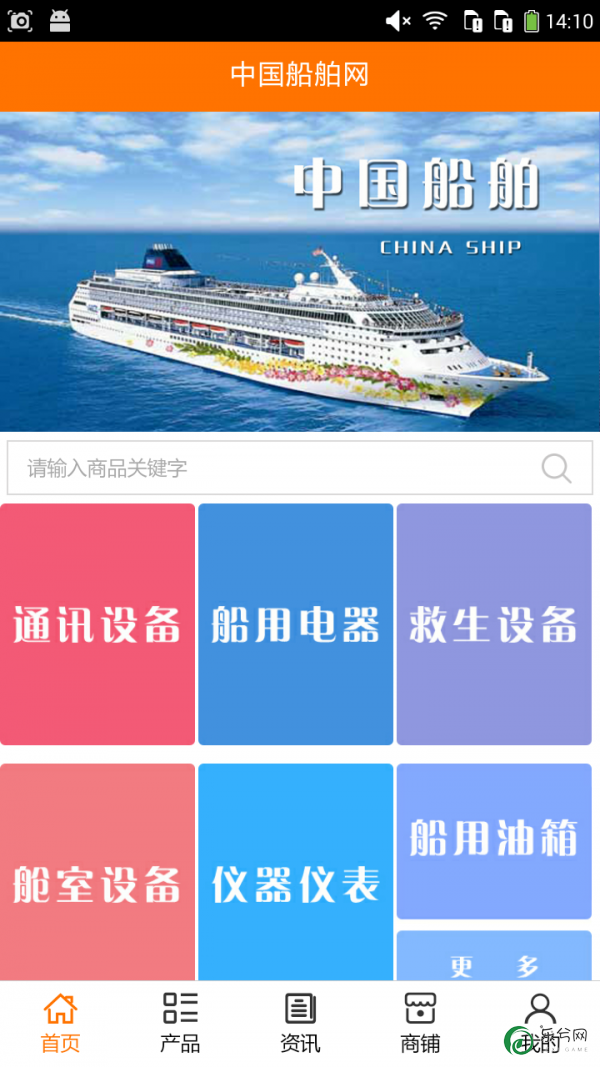Open the 船用电器 category tile

pyautogui.click(x=295, y=624)
